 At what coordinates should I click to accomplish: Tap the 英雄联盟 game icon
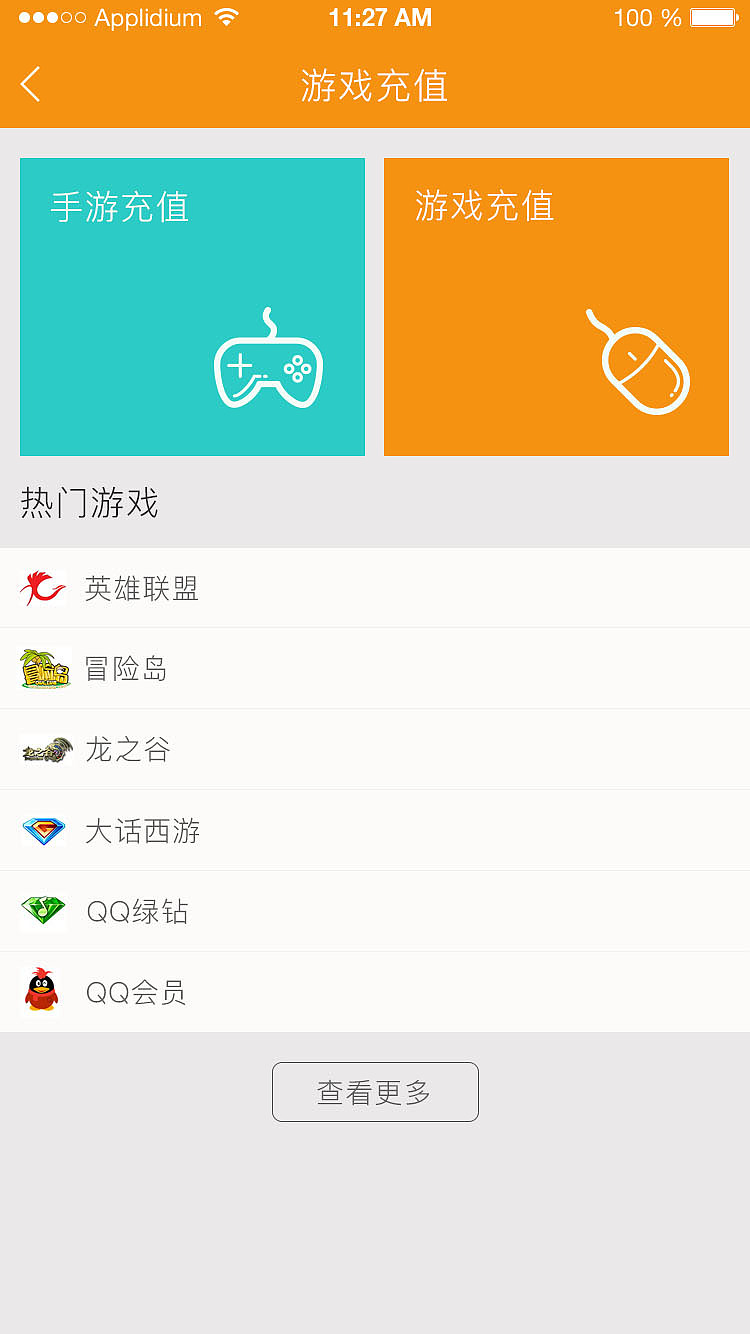(44, 589)
